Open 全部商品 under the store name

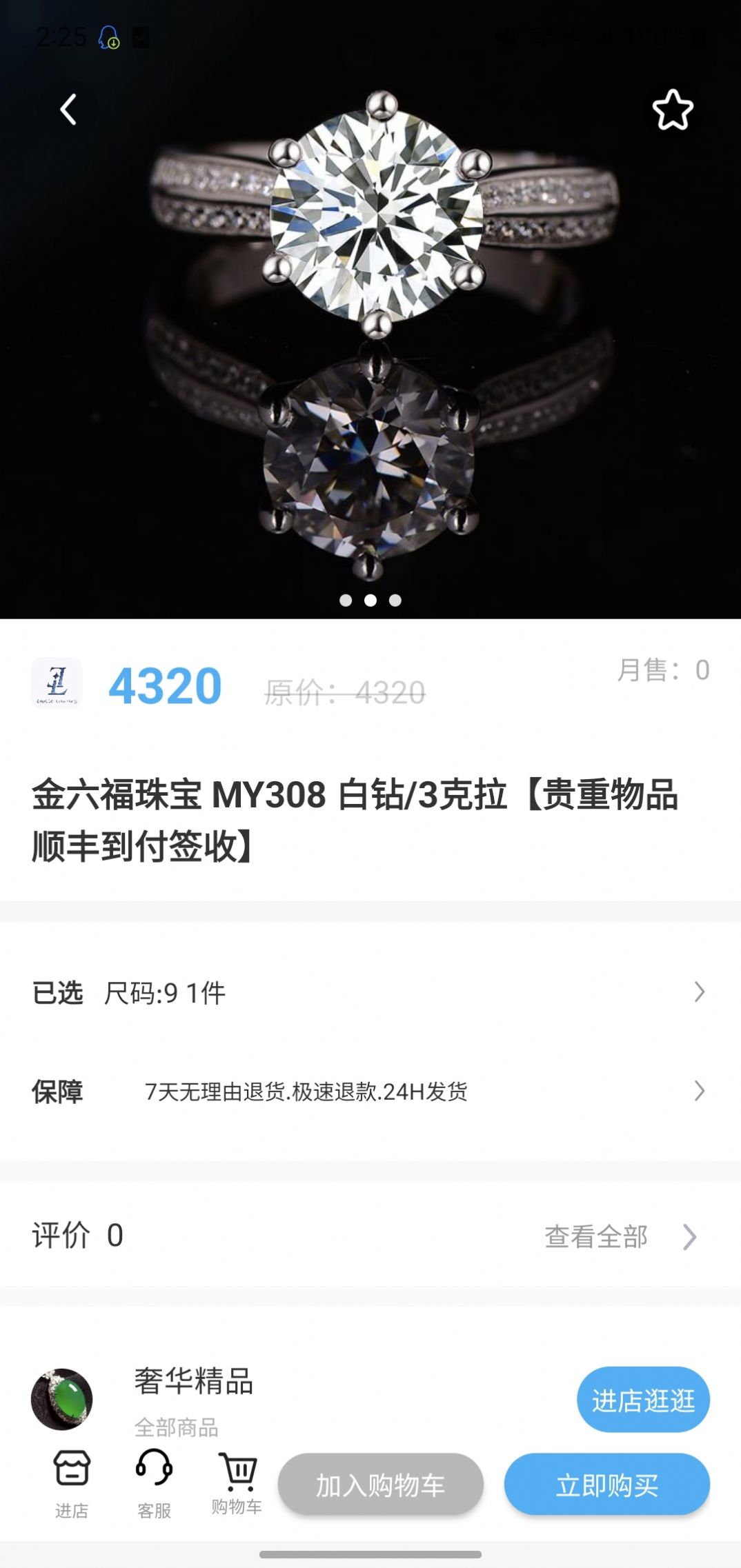tap(176, 1427)
